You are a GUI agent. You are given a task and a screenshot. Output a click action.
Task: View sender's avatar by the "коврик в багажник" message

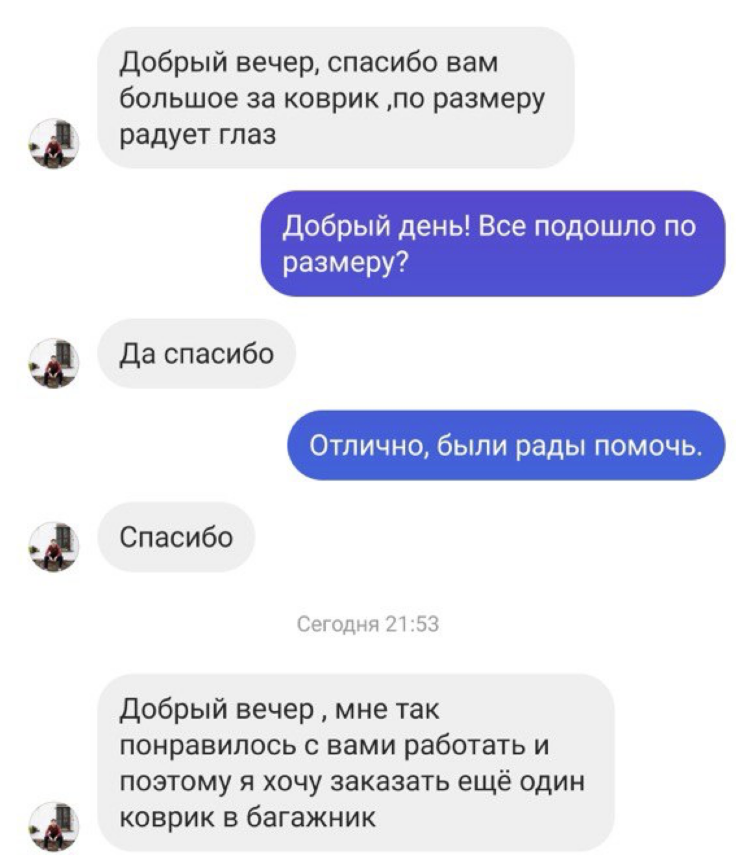pos(53,826)
